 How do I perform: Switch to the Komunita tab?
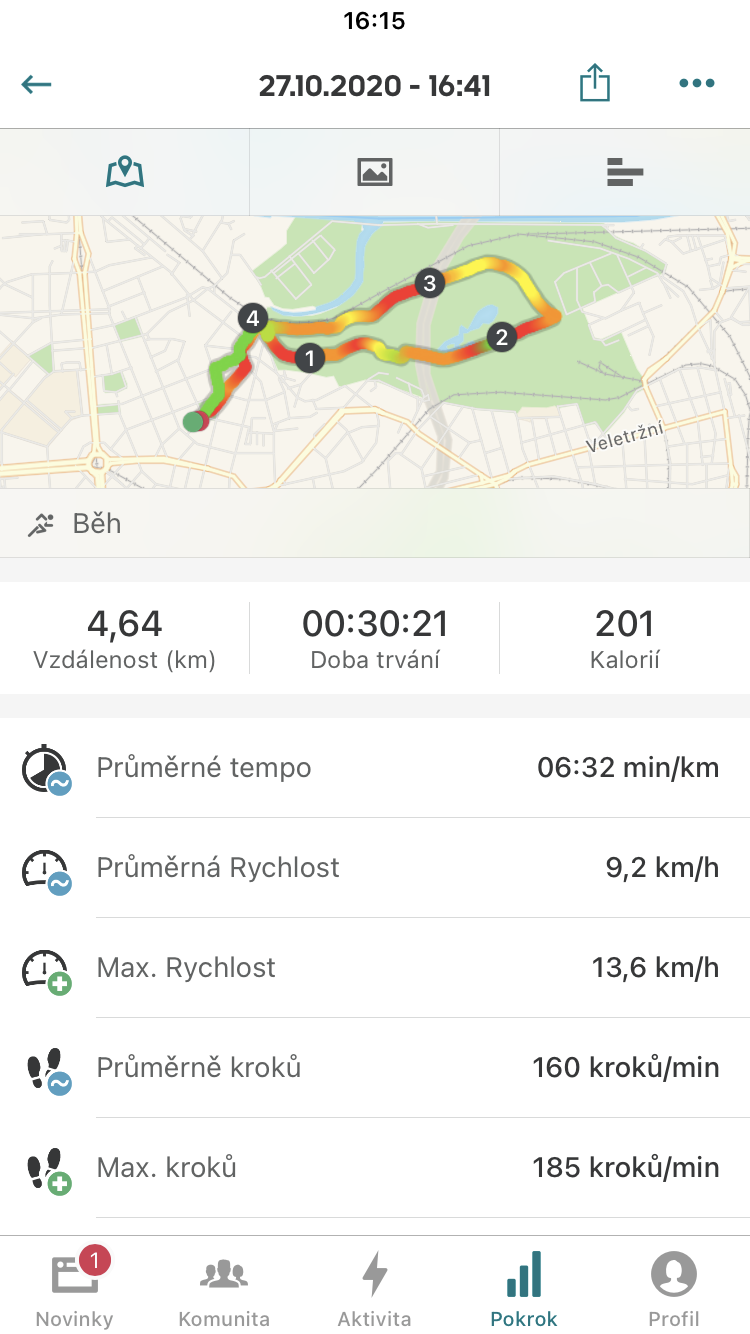point(224,1287)
